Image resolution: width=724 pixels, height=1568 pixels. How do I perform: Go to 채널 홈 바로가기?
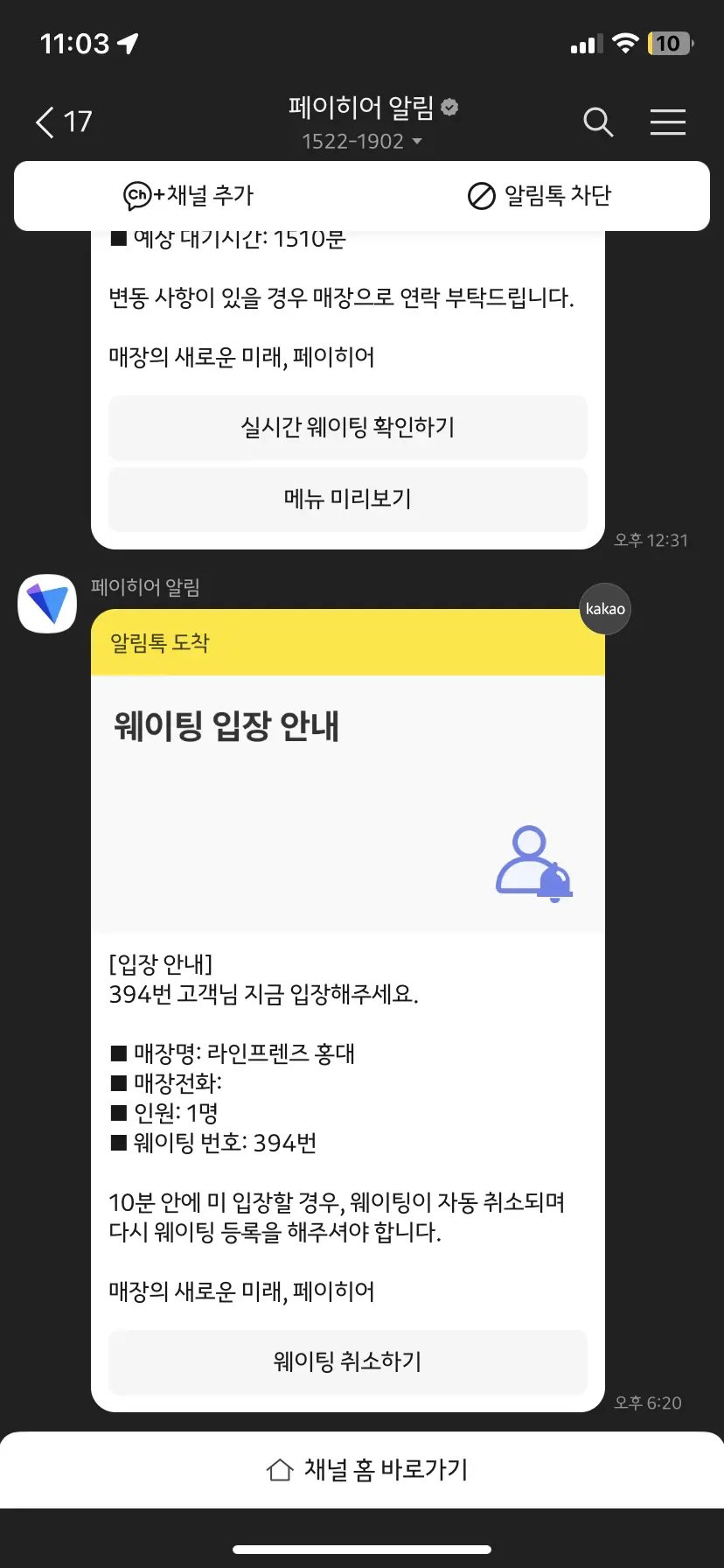(x=366, y=1469)
